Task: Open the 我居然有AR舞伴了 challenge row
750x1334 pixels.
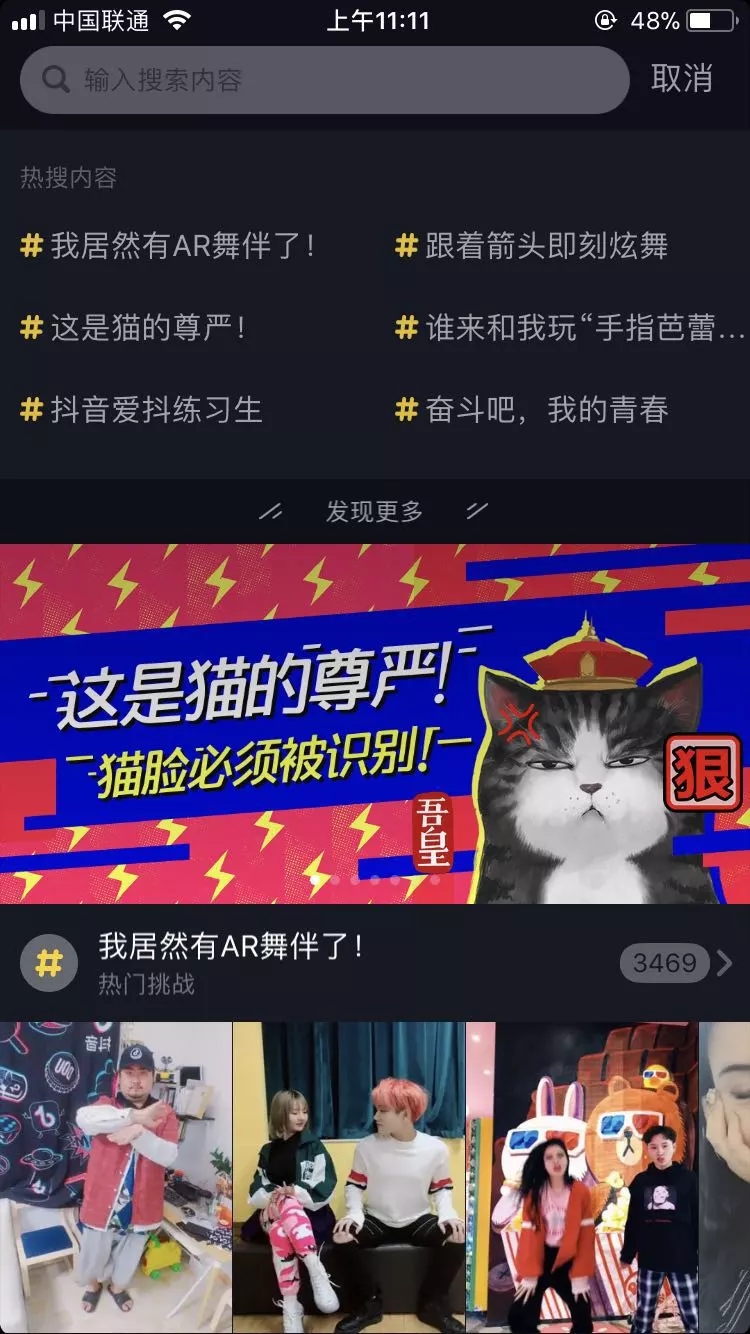Action: 230,963
